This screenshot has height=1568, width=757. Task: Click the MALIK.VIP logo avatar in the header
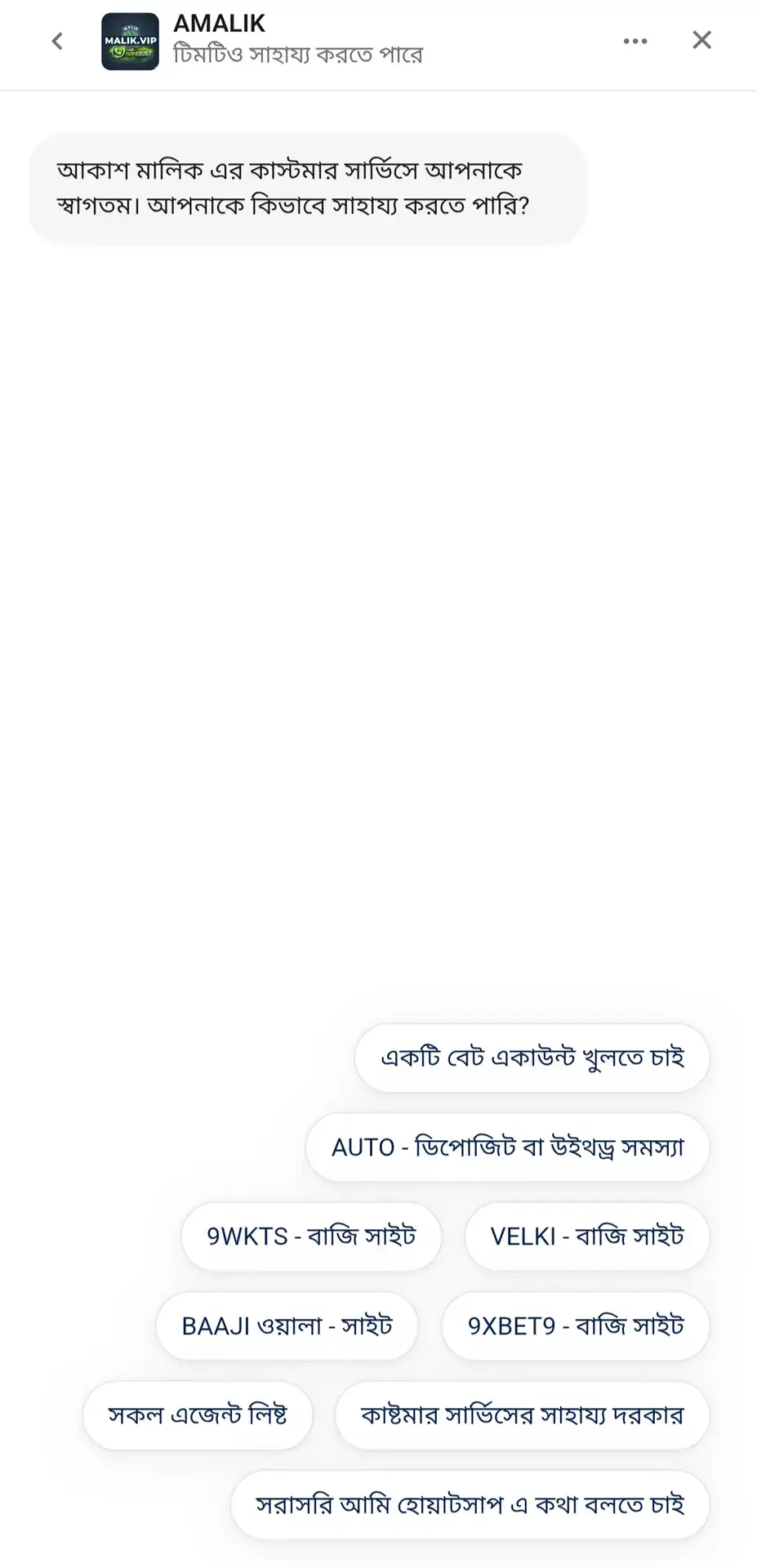pyautogui.click(x=130, y=39)
